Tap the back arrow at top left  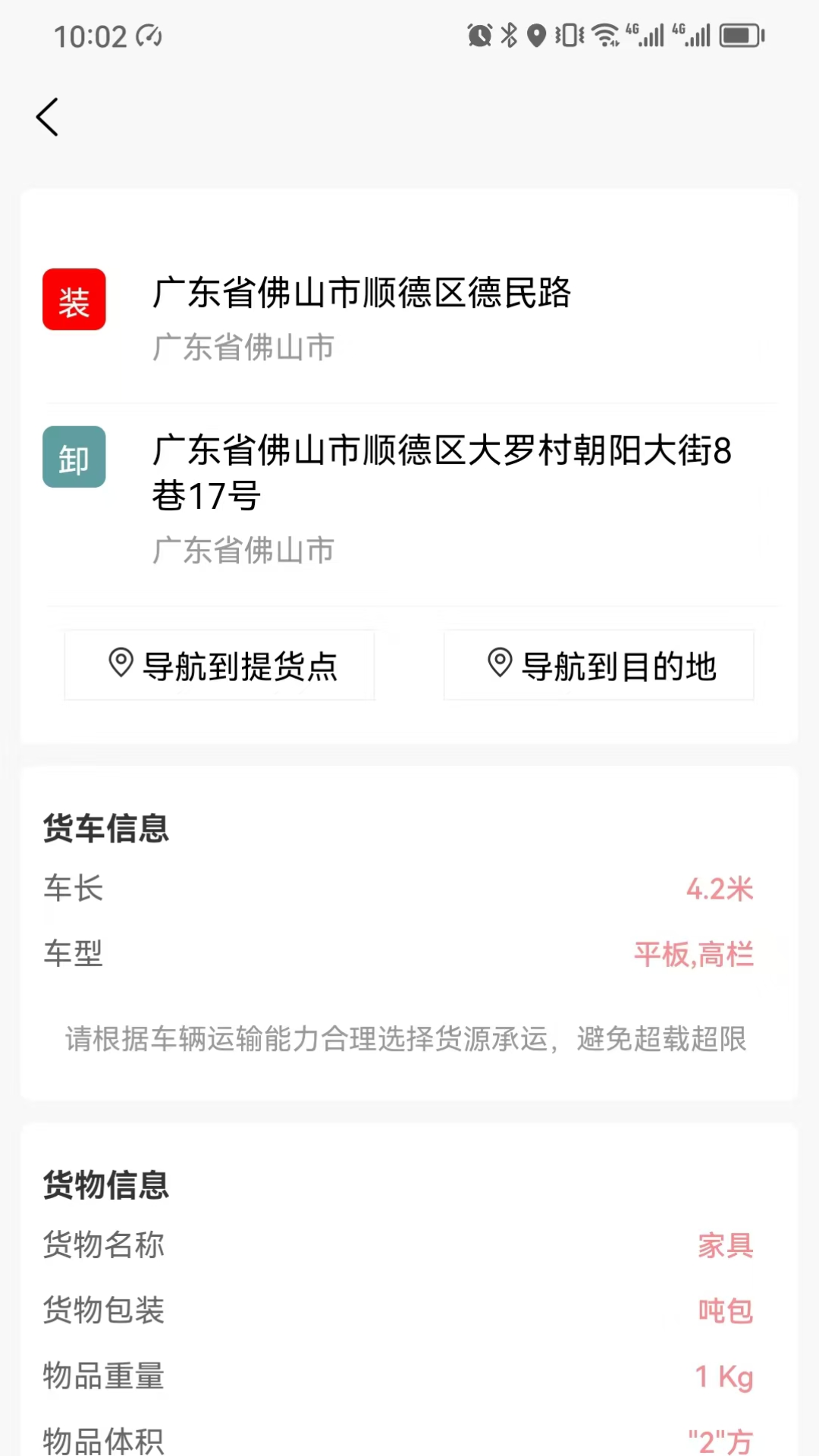pyautogui.click(x=47, y=118)
